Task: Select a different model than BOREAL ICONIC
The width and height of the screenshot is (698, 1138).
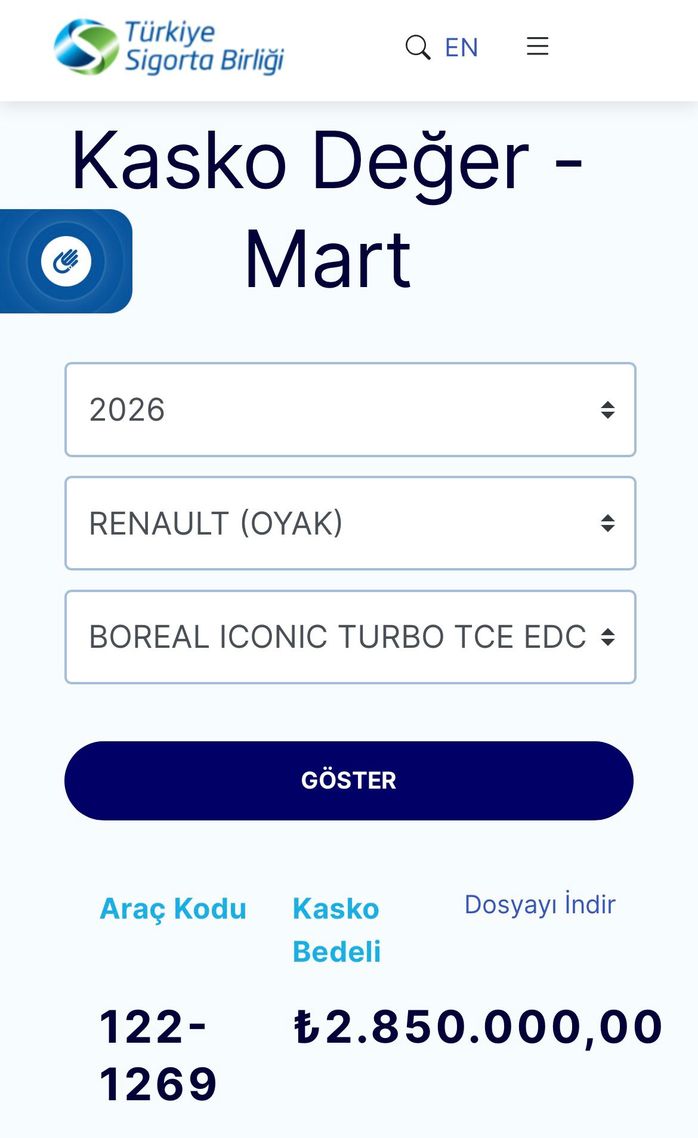Action: coord(350,637)
